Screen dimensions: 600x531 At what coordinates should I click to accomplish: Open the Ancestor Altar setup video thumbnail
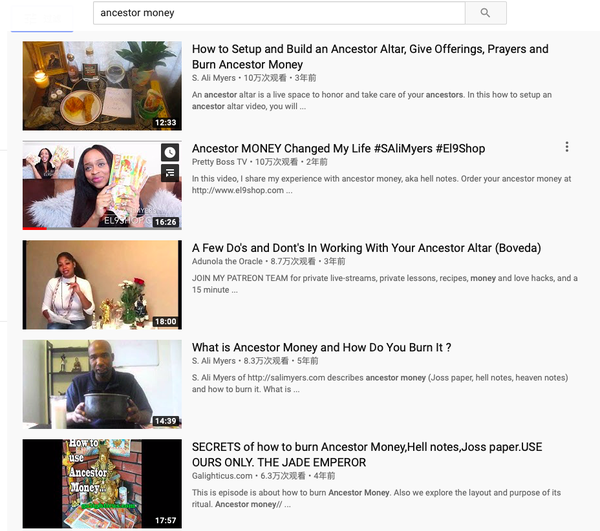tap(102, 85)
